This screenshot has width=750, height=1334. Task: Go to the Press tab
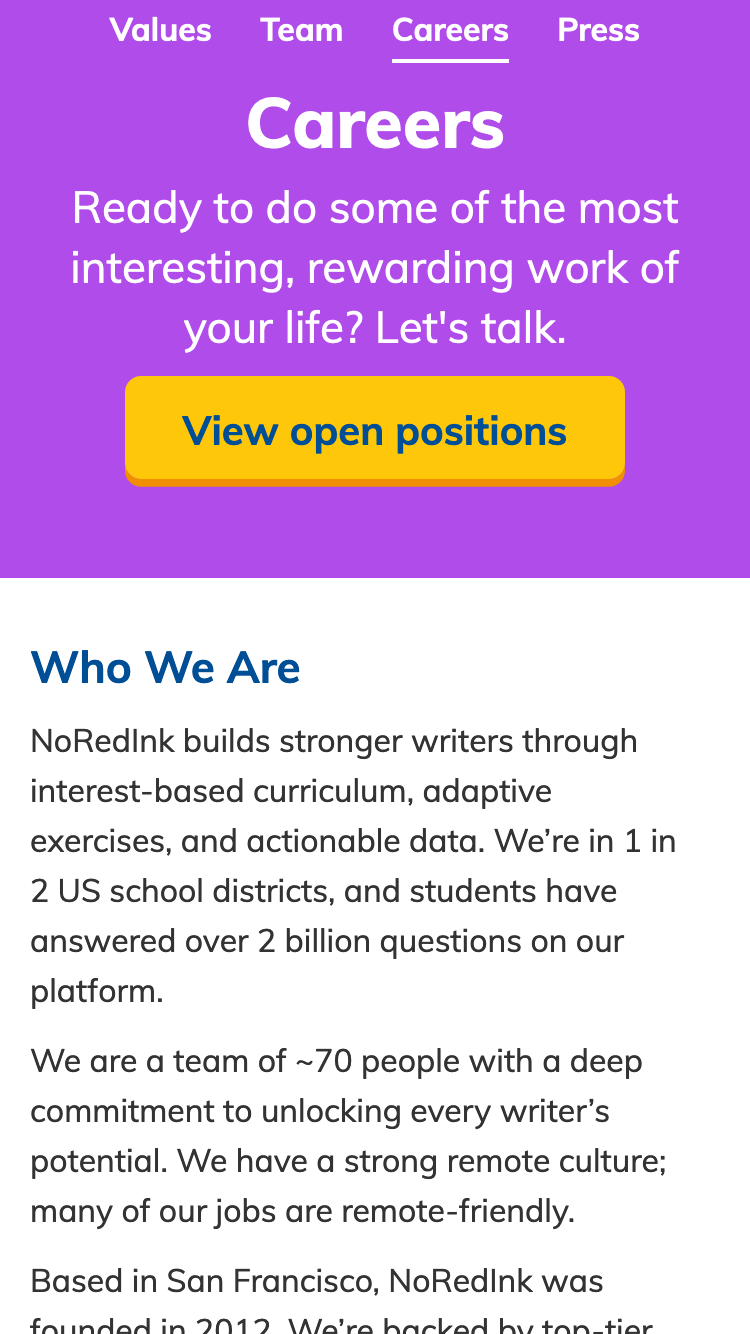pos(598,30)
